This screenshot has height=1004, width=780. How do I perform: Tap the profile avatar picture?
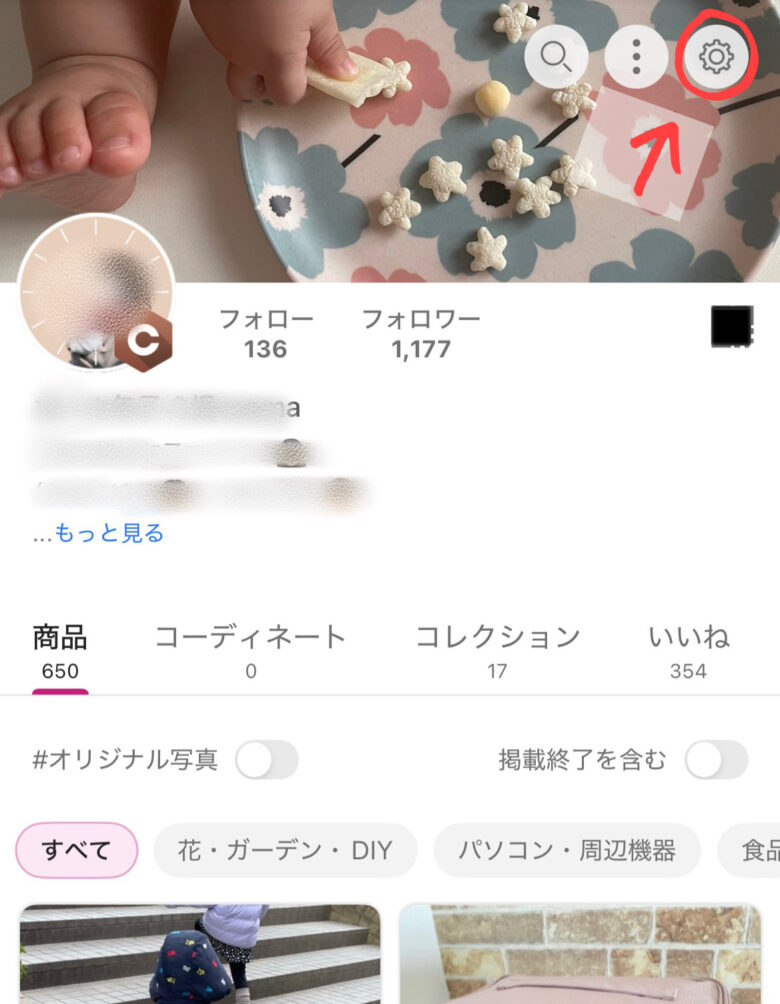click(96, 294)
